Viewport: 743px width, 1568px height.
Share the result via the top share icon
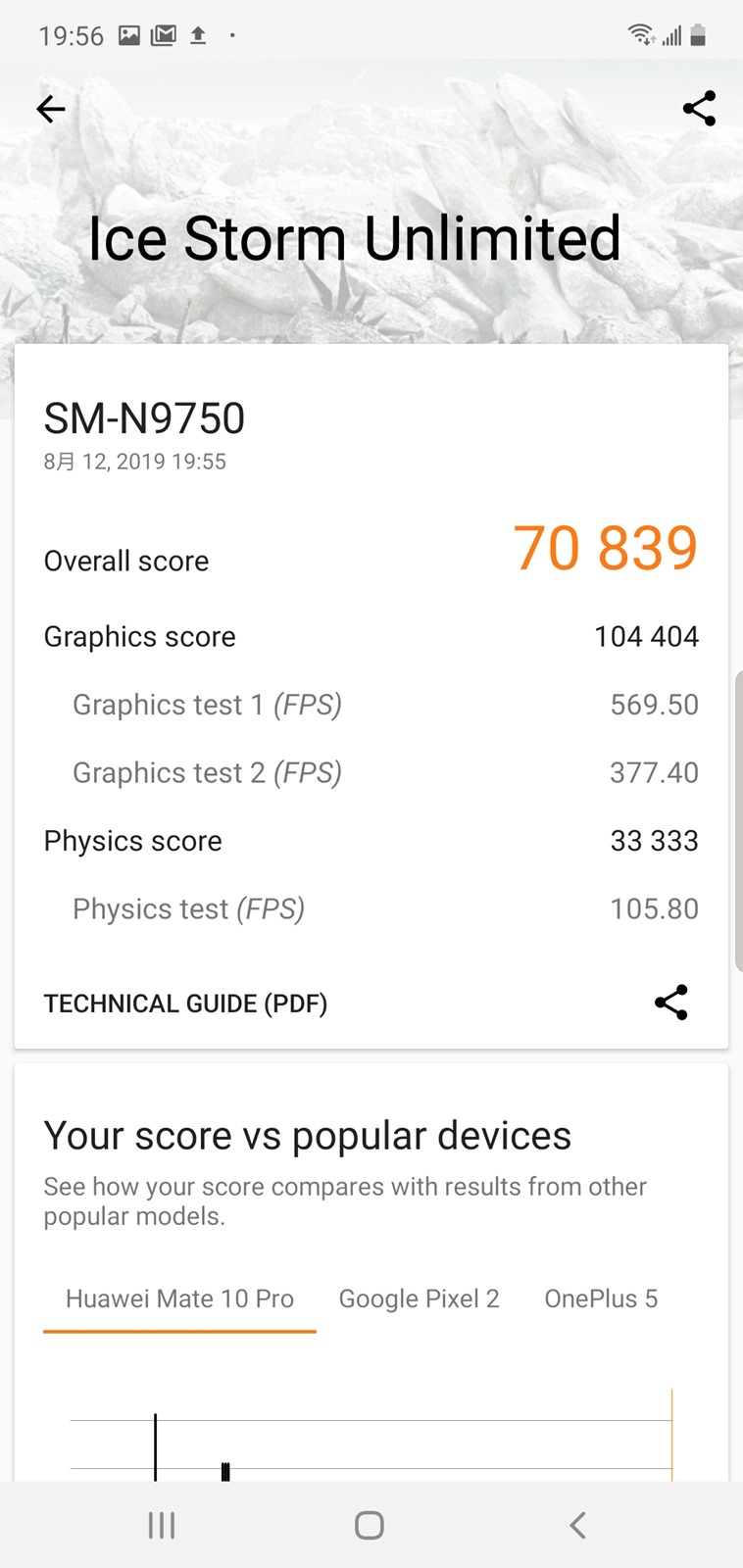tap(699, 109)
